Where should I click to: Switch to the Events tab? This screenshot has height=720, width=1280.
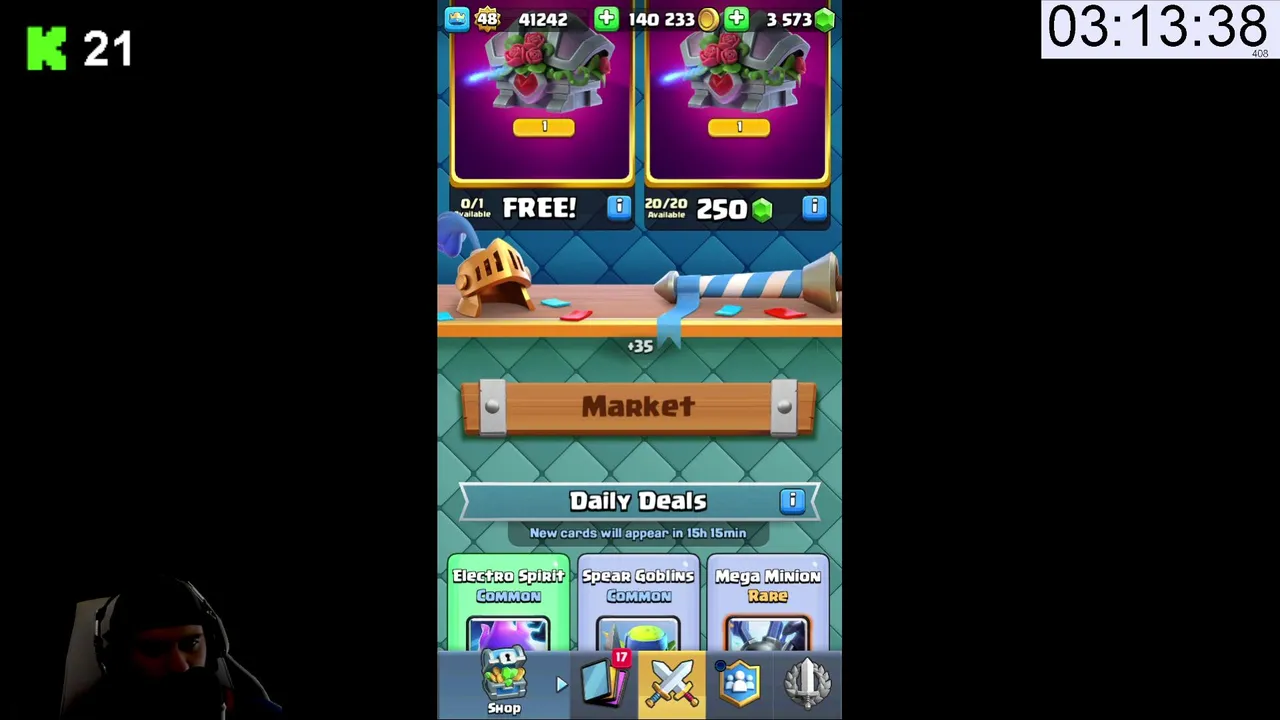click(808, 683)
